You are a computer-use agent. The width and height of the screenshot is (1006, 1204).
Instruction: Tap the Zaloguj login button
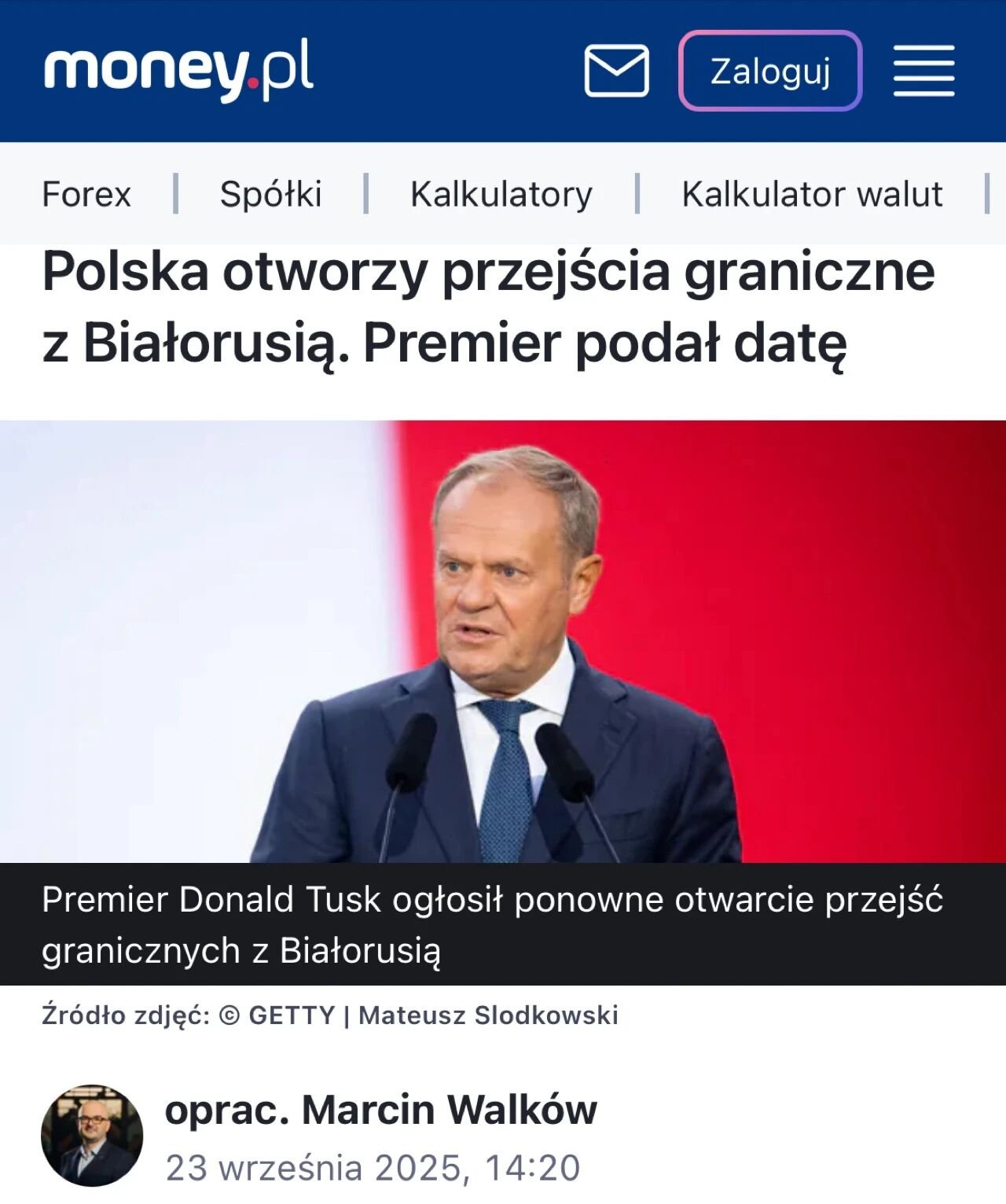[770, 71]
